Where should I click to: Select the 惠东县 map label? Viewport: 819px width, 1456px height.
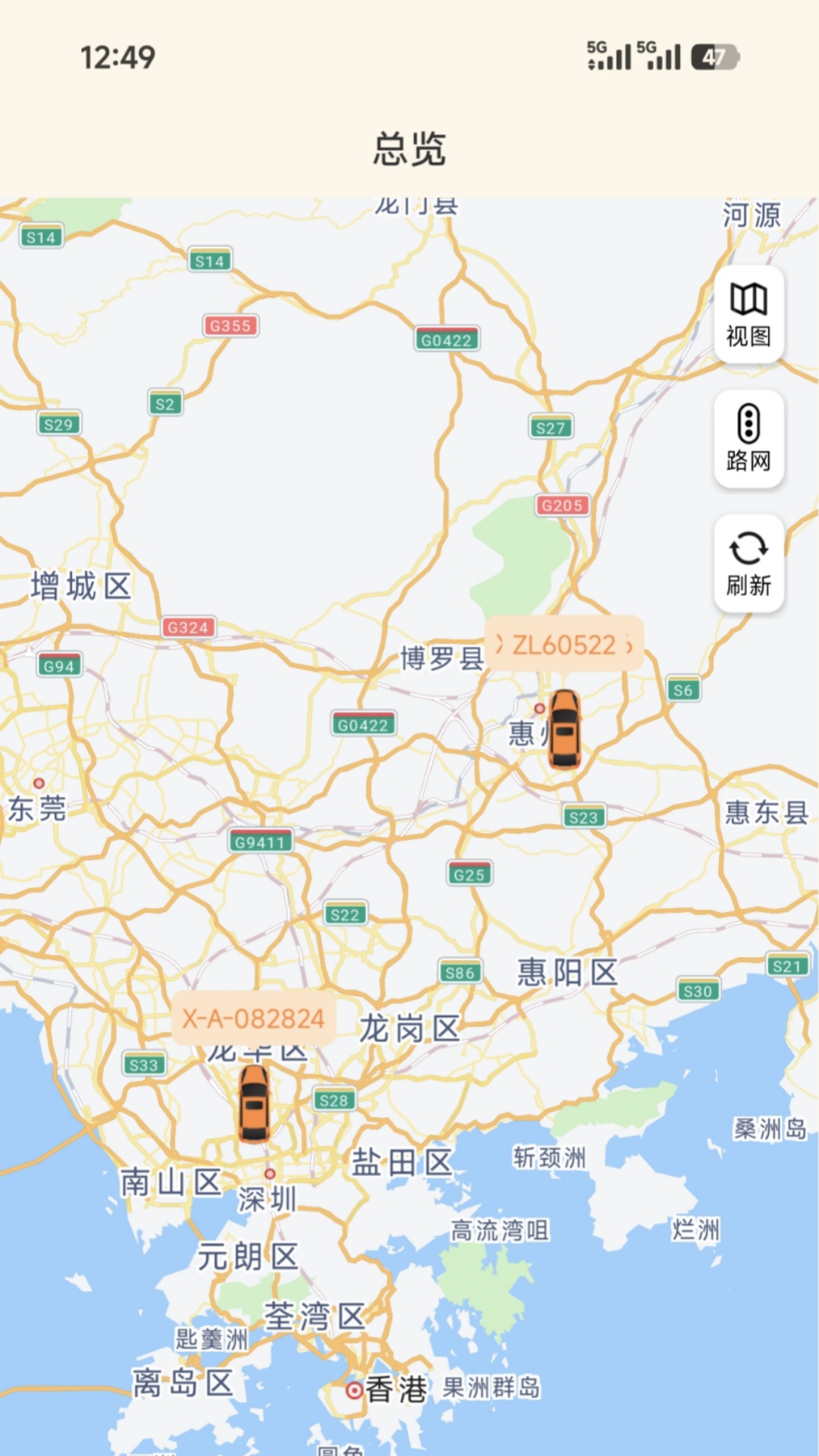[x=765, y=813]
